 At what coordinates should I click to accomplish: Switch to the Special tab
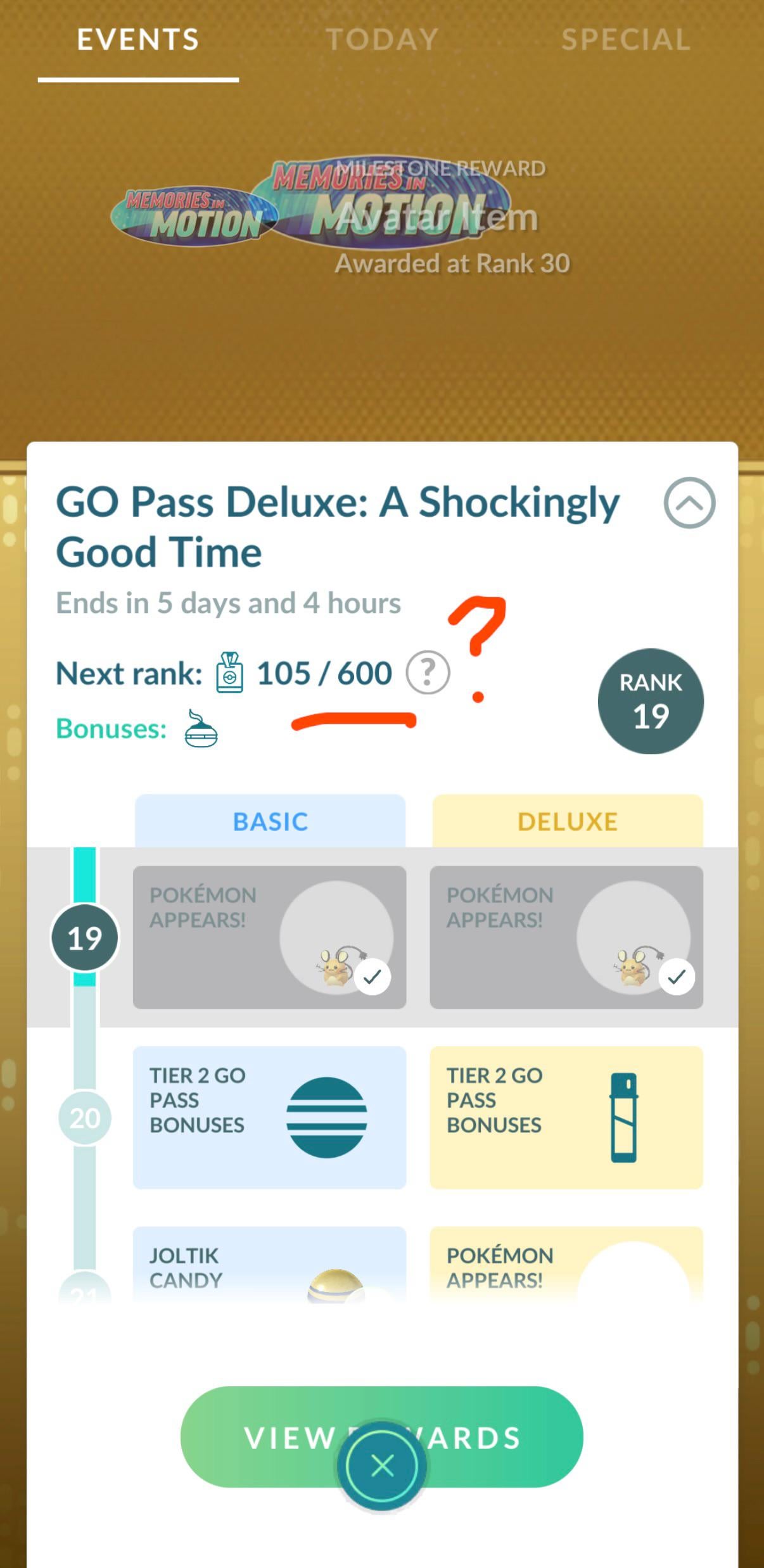625,40
